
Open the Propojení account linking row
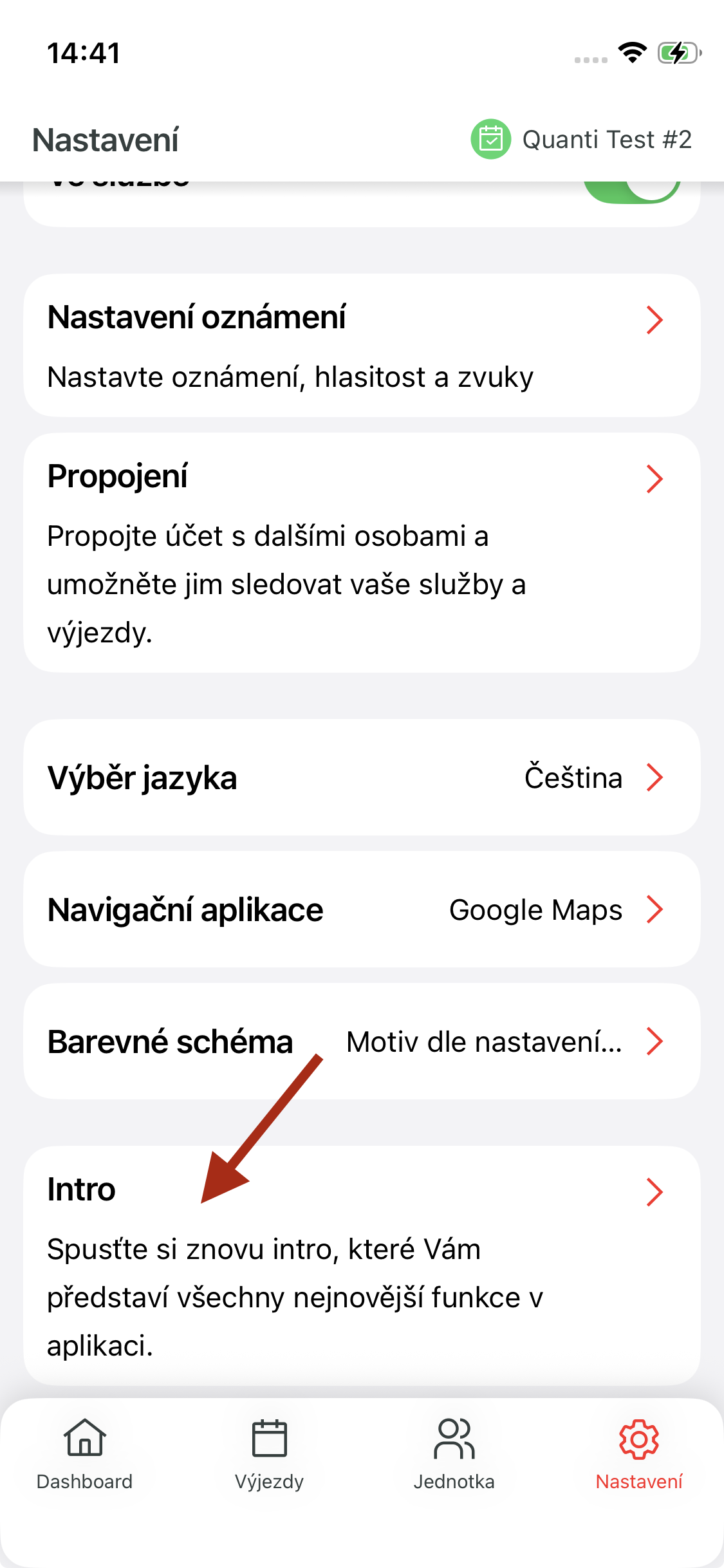coord(362,552)
